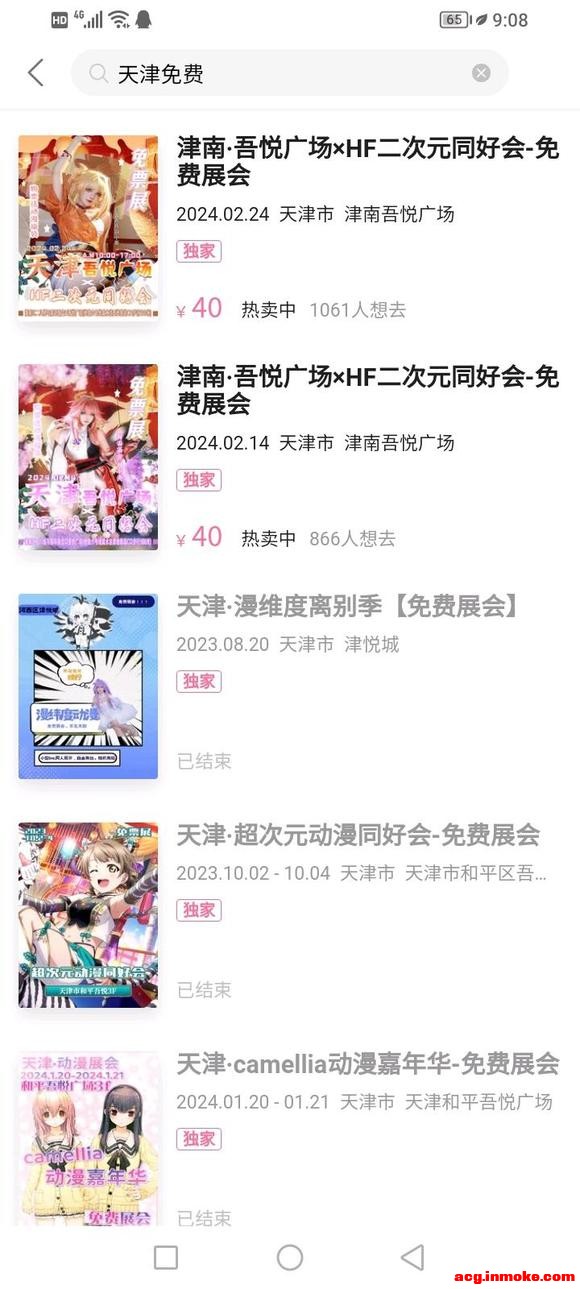580x1289 pixels.
Task: Open the 2024.02.24 津南·吾悦广场×HF event
Action: click(x=290, y=228)
